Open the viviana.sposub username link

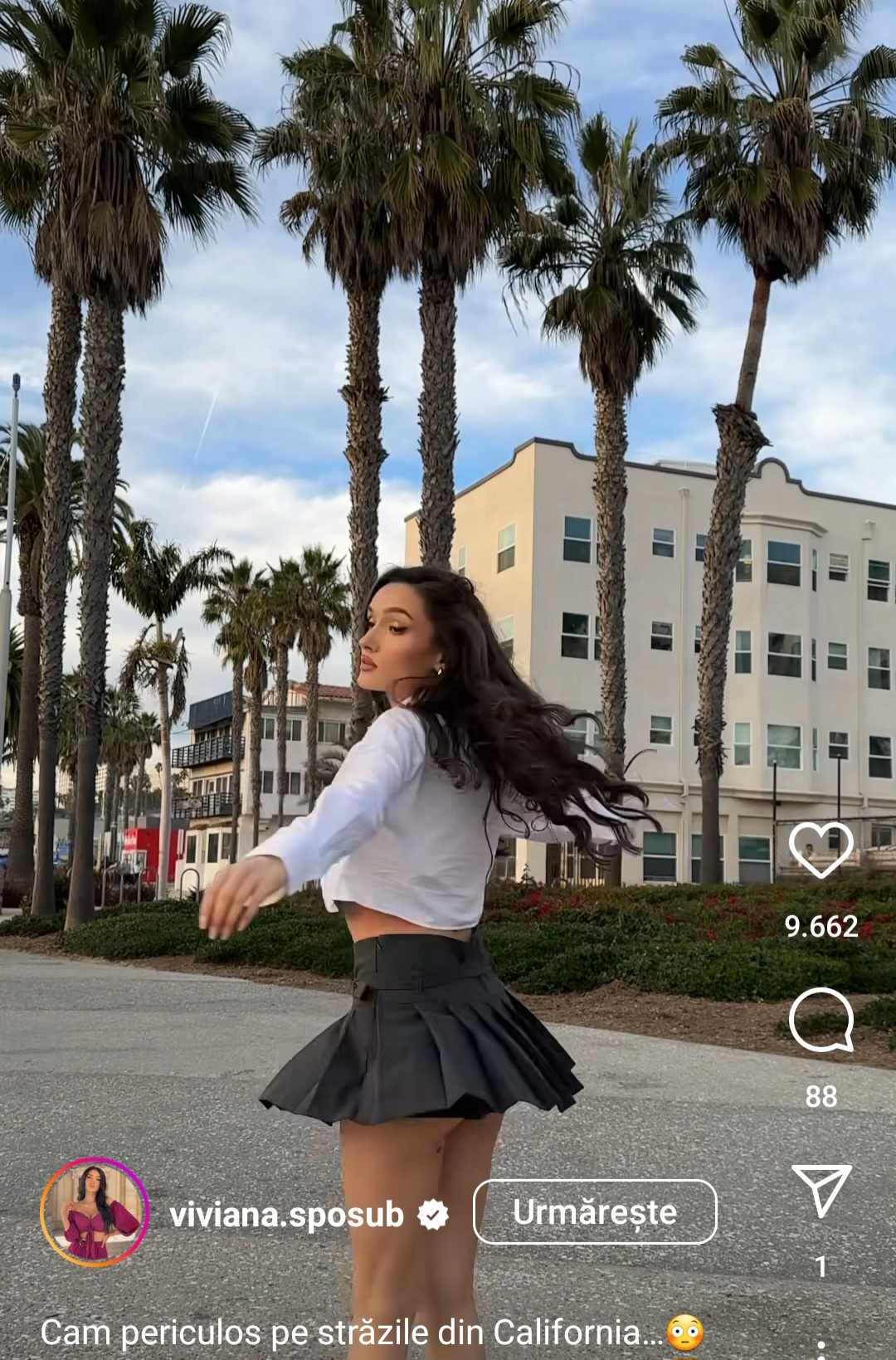point(286,1214)
